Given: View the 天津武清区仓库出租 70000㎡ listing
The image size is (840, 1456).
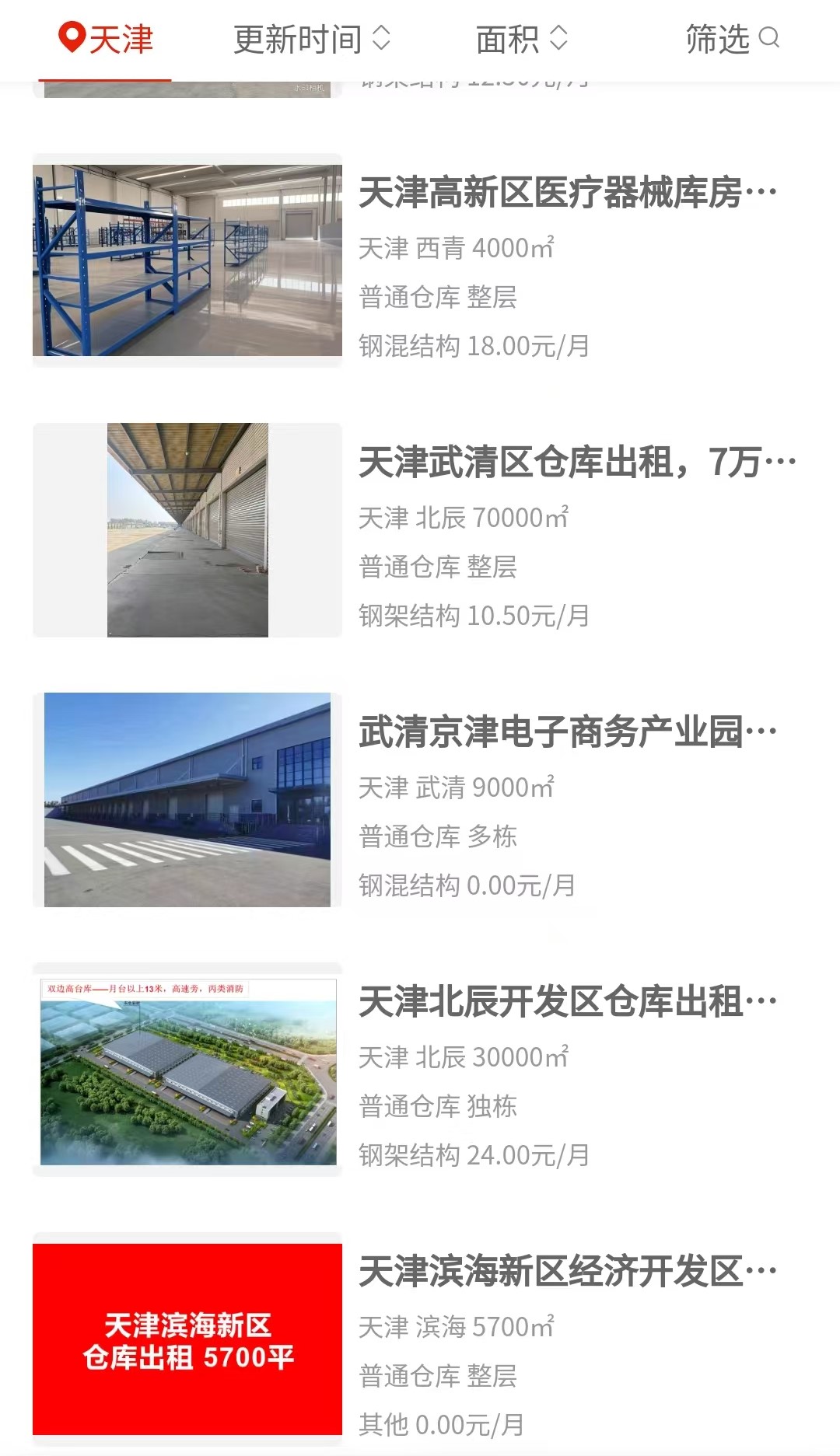Looking at the screenshot, I should click(x=420, y=530).
